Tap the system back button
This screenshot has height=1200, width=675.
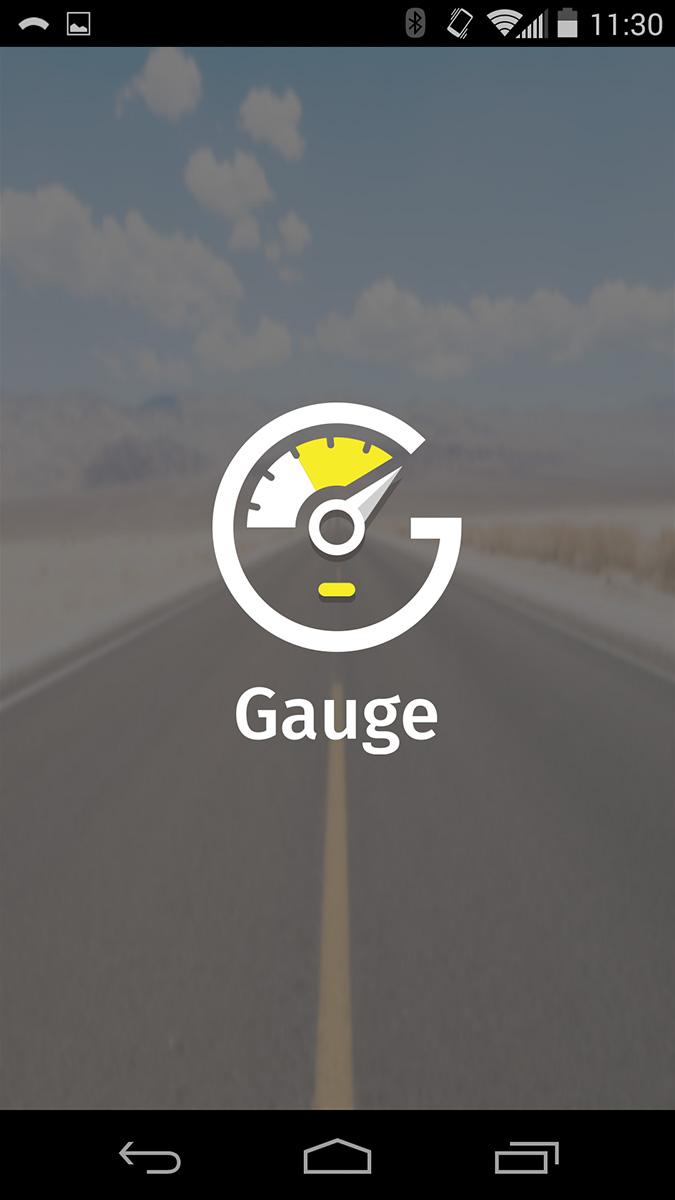pyautogui.click(x=150, y=1157)
